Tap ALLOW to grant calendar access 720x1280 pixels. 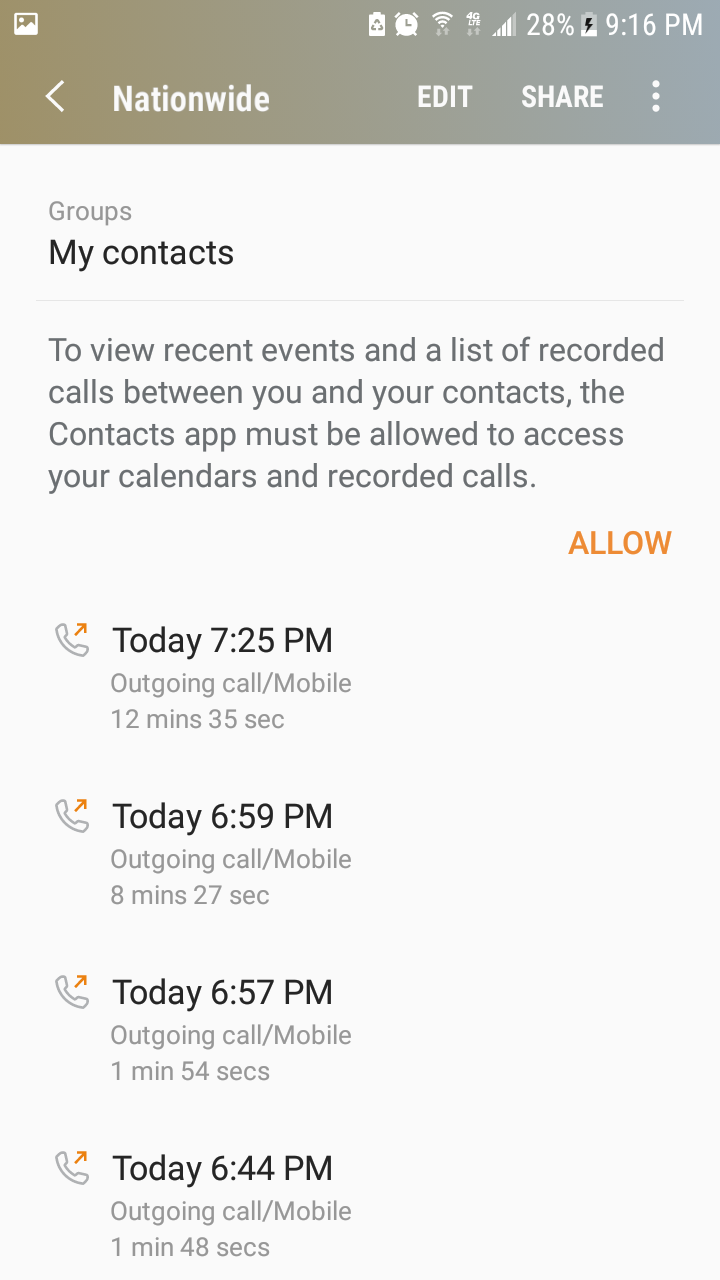(x=619, y=542)
